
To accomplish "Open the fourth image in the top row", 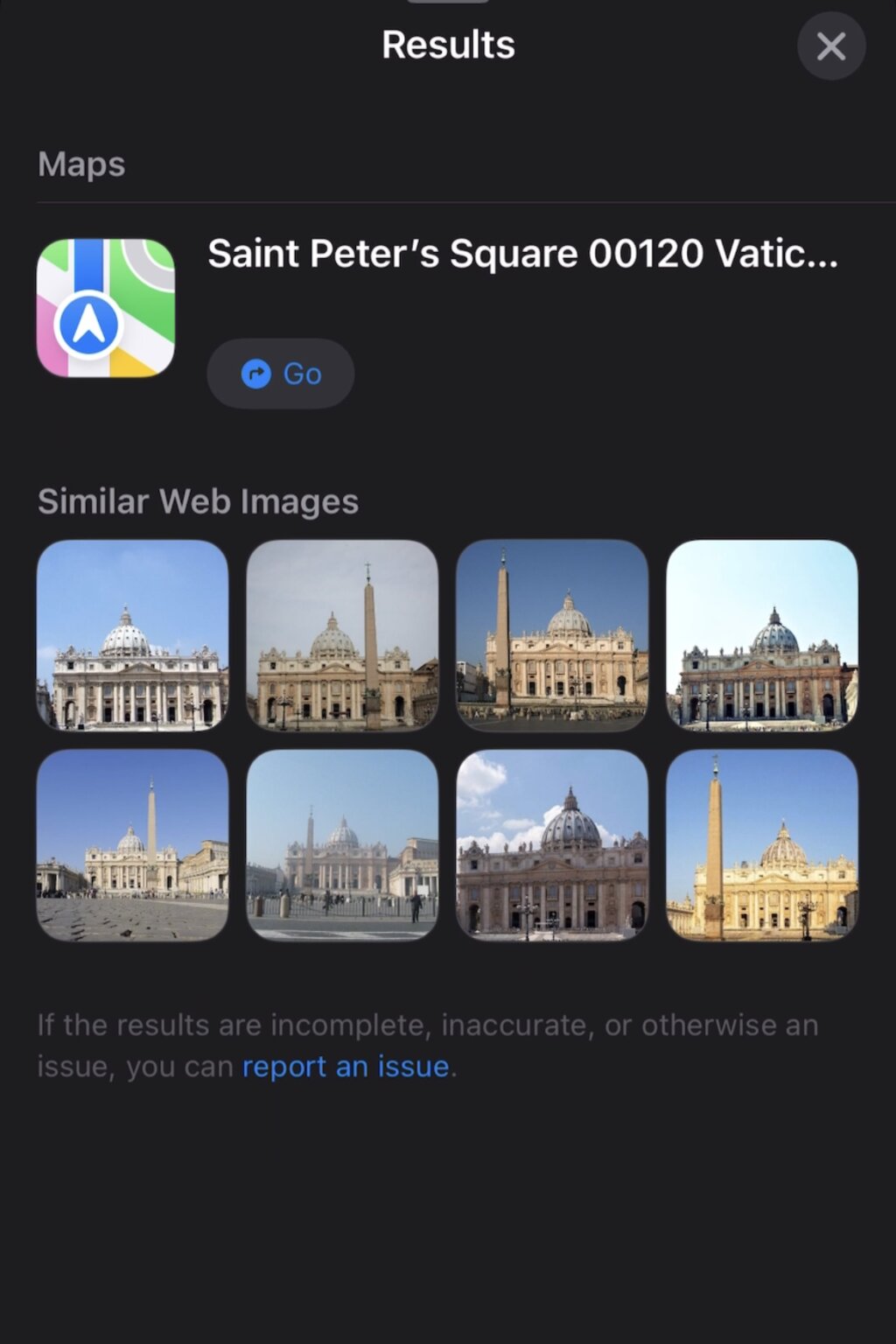I will (x=760, y=634).
